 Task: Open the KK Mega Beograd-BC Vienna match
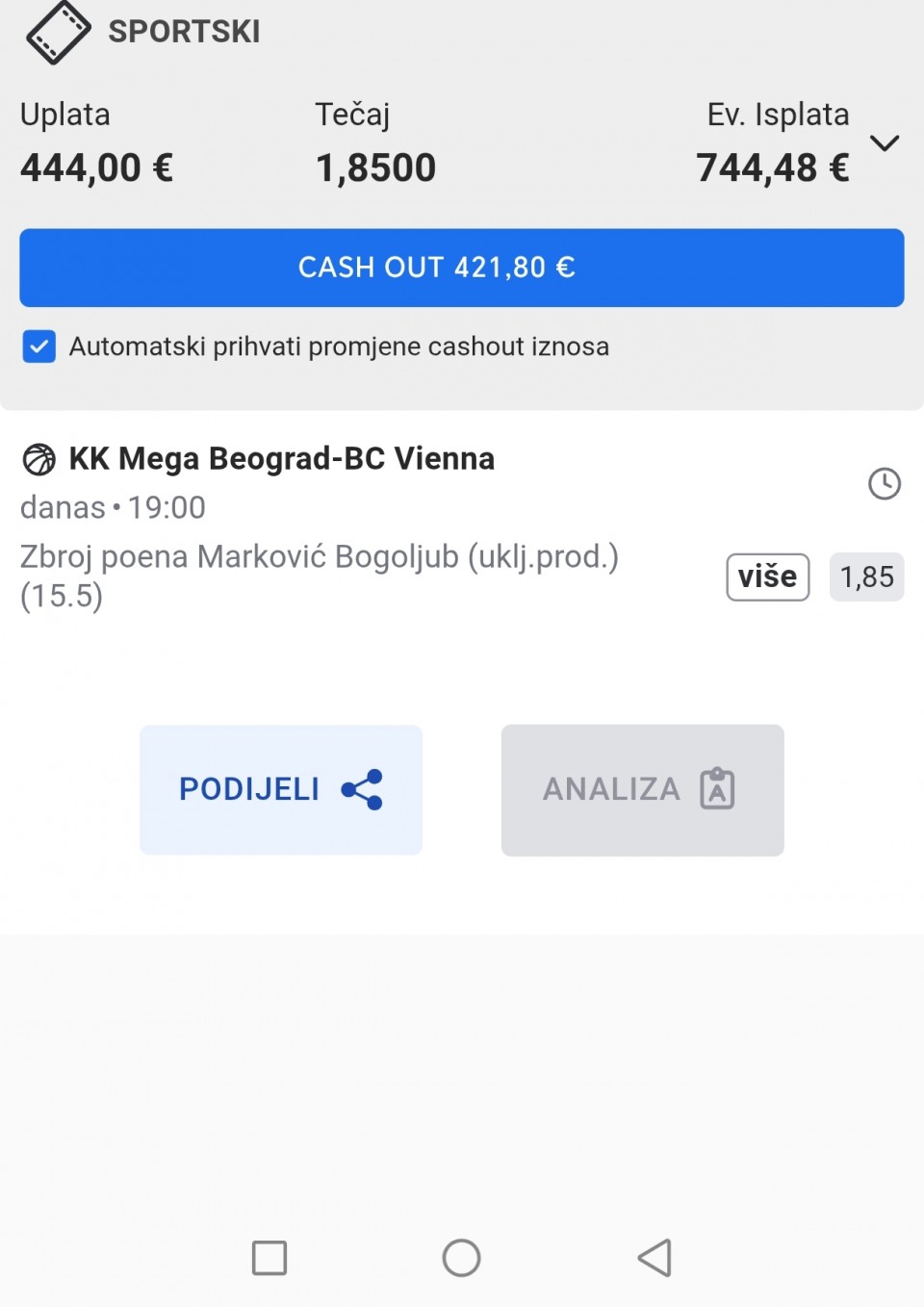click(x=281, y=459)
